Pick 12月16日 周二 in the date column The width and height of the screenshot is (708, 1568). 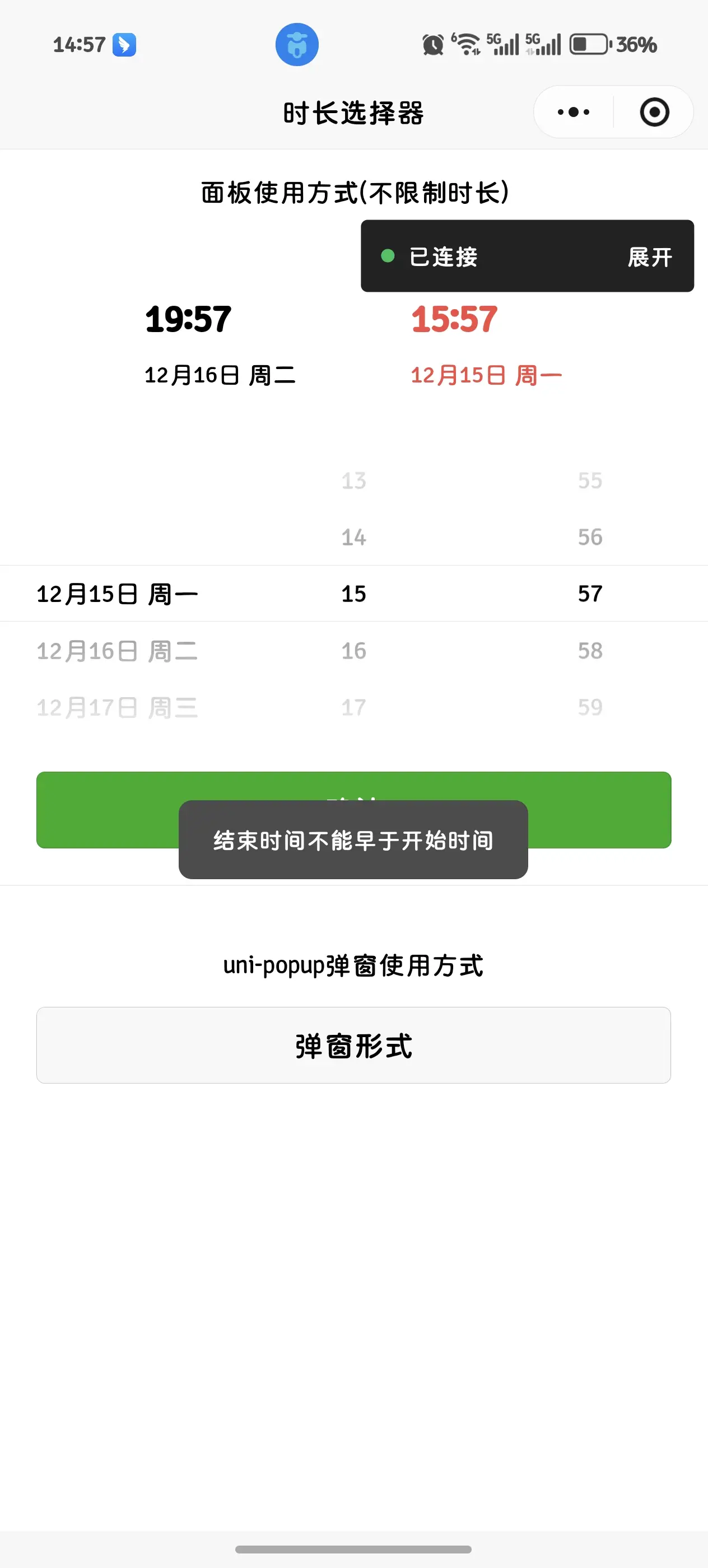pos(117,651)
